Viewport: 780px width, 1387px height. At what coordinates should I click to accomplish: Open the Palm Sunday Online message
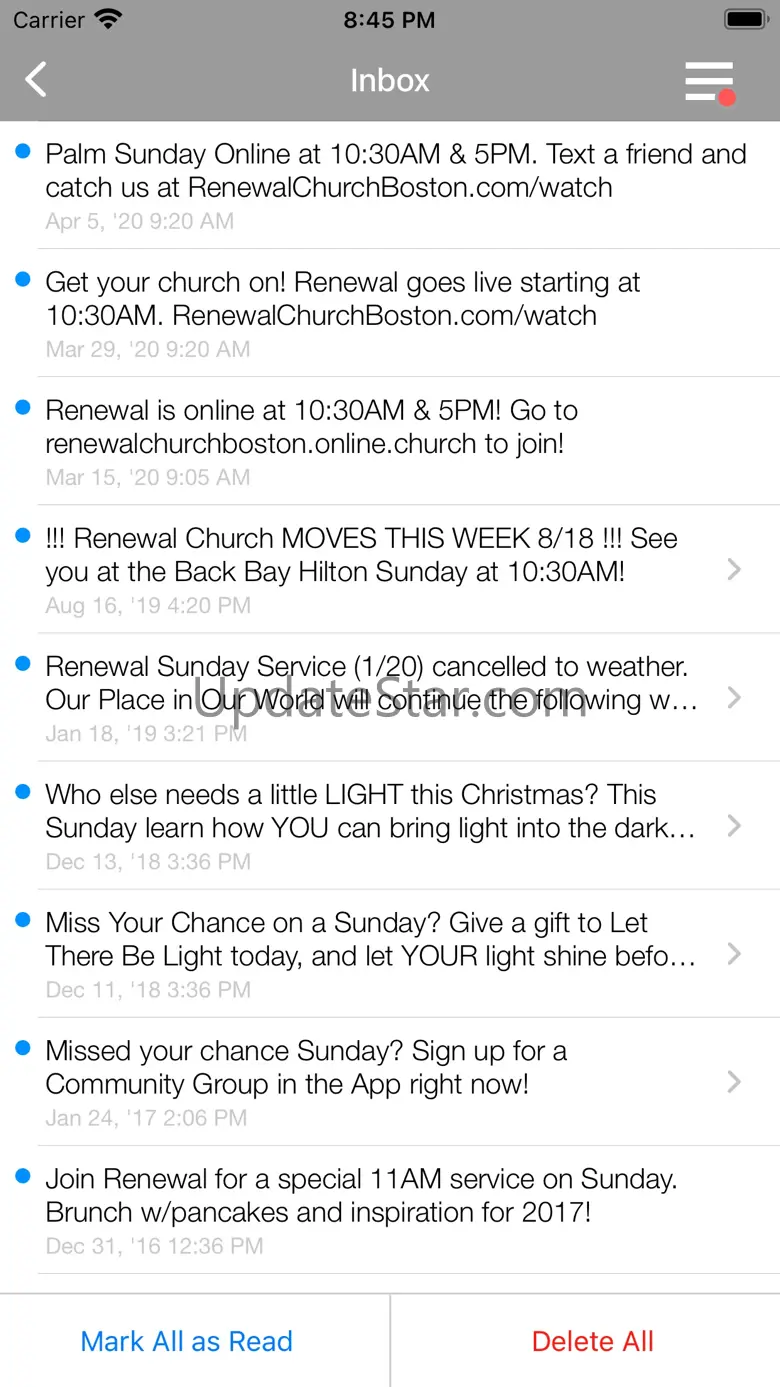[x=395, y=185]
